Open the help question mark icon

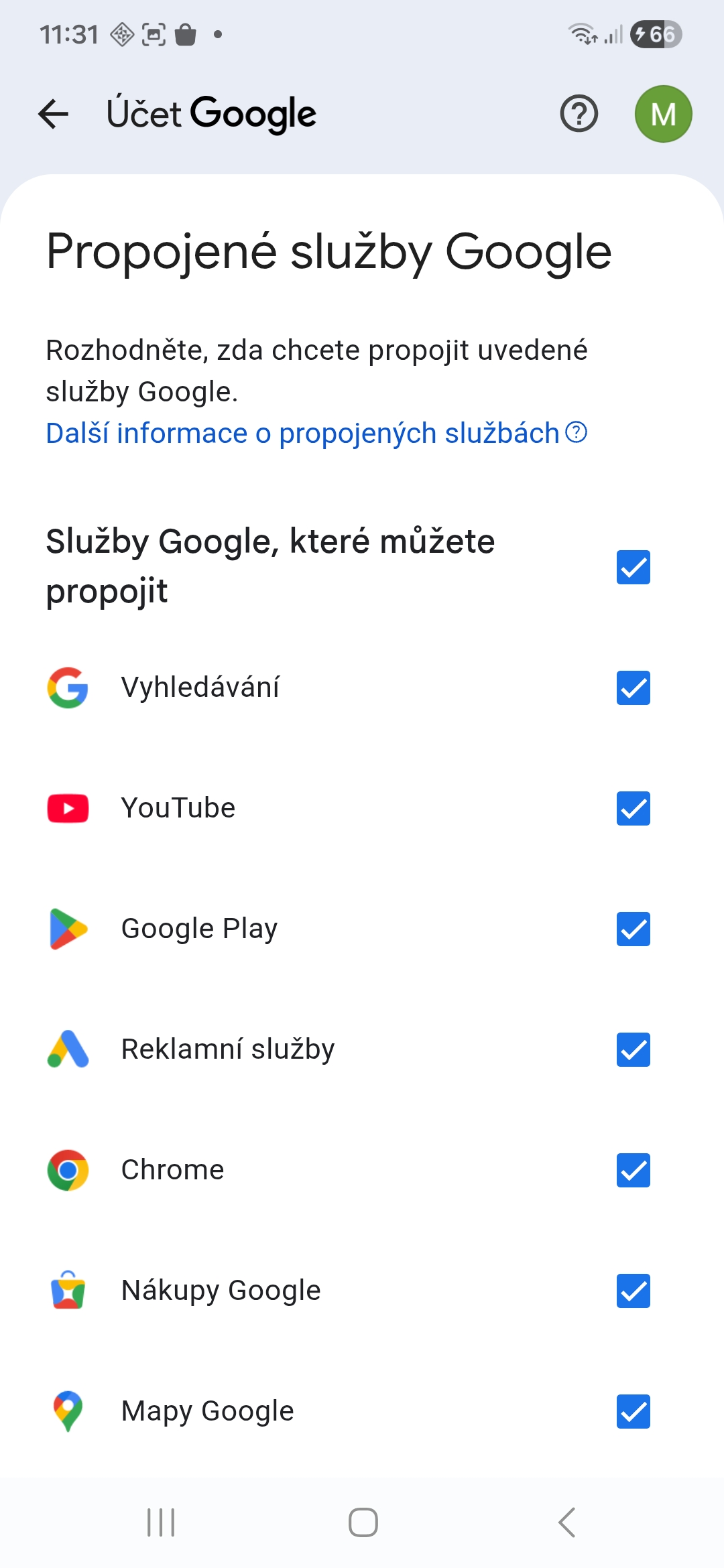tap(579, 114)
